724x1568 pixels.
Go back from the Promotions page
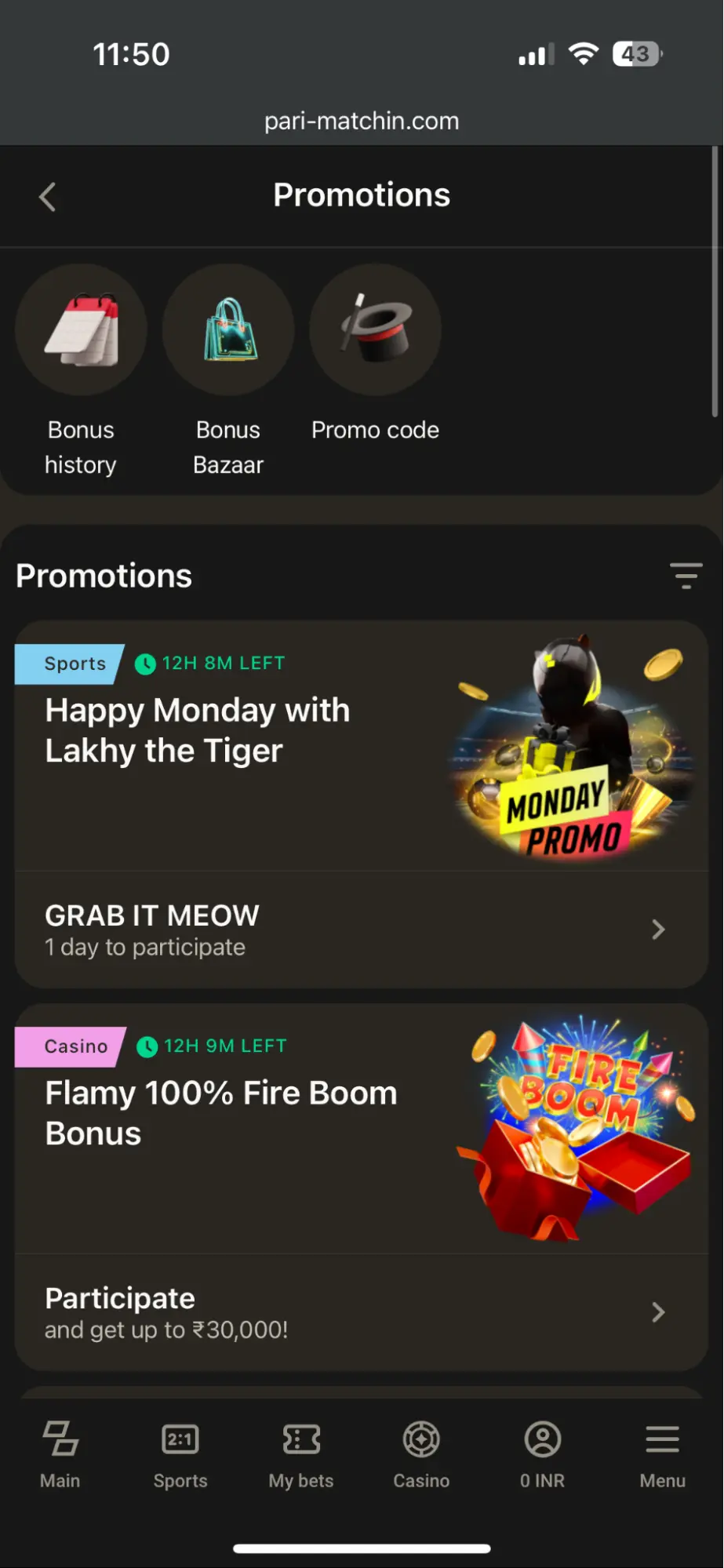click(48, 197)
